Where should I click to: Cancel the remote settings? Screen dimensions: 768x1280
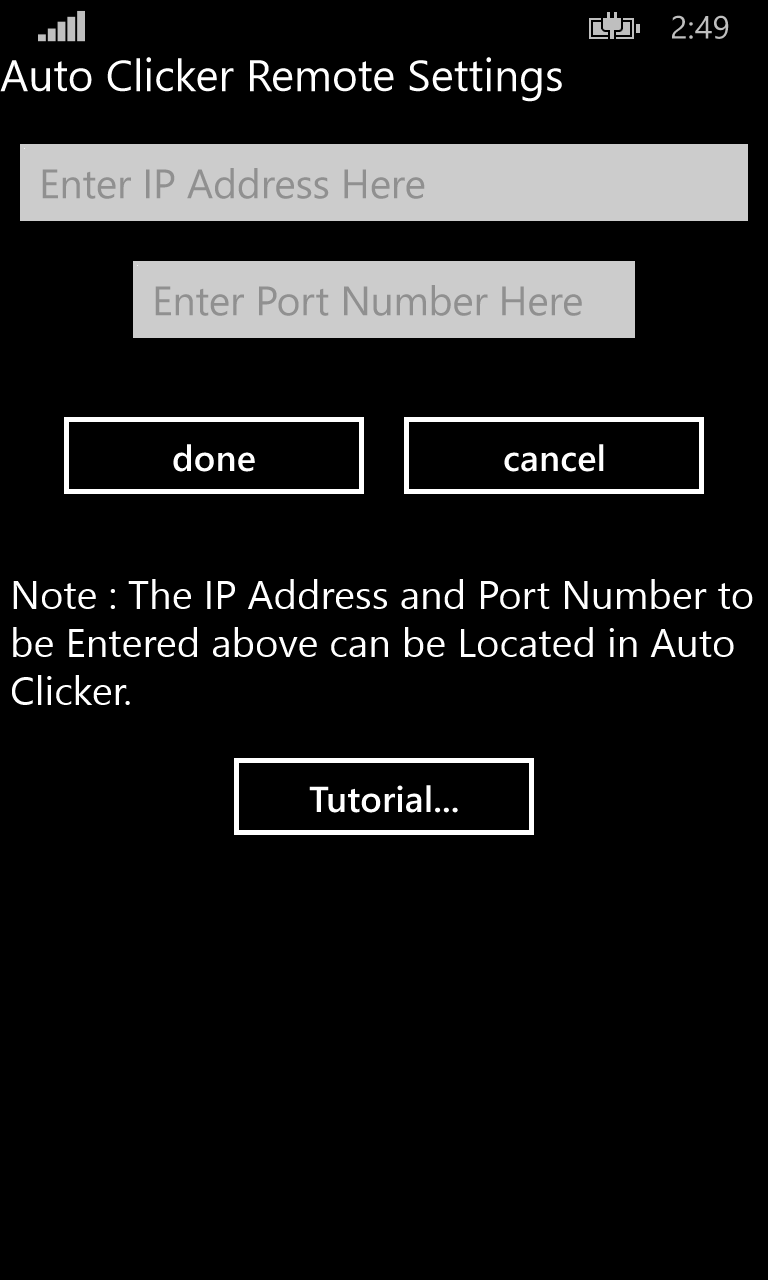(554, 456)
